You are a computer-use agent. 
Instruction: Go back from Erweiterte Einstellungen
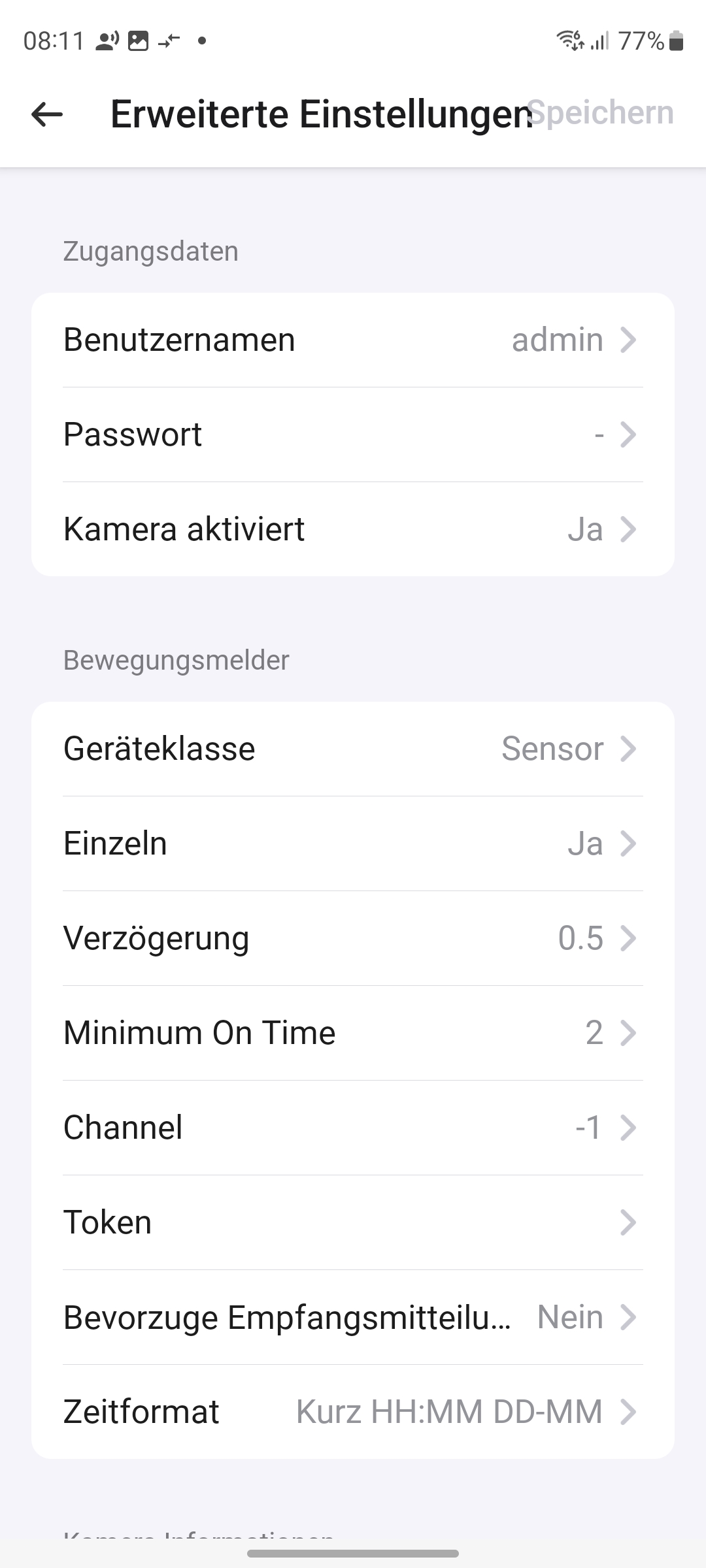(x=47, y=114)
